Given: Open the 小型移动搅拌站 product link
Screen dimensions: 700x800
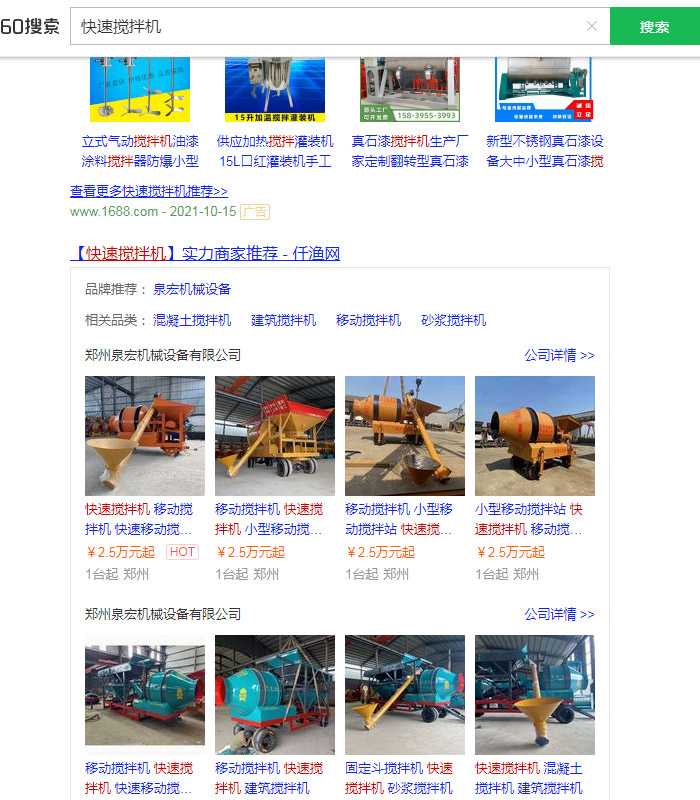Looking at the screenshot, I should click(x=534, y=519).
